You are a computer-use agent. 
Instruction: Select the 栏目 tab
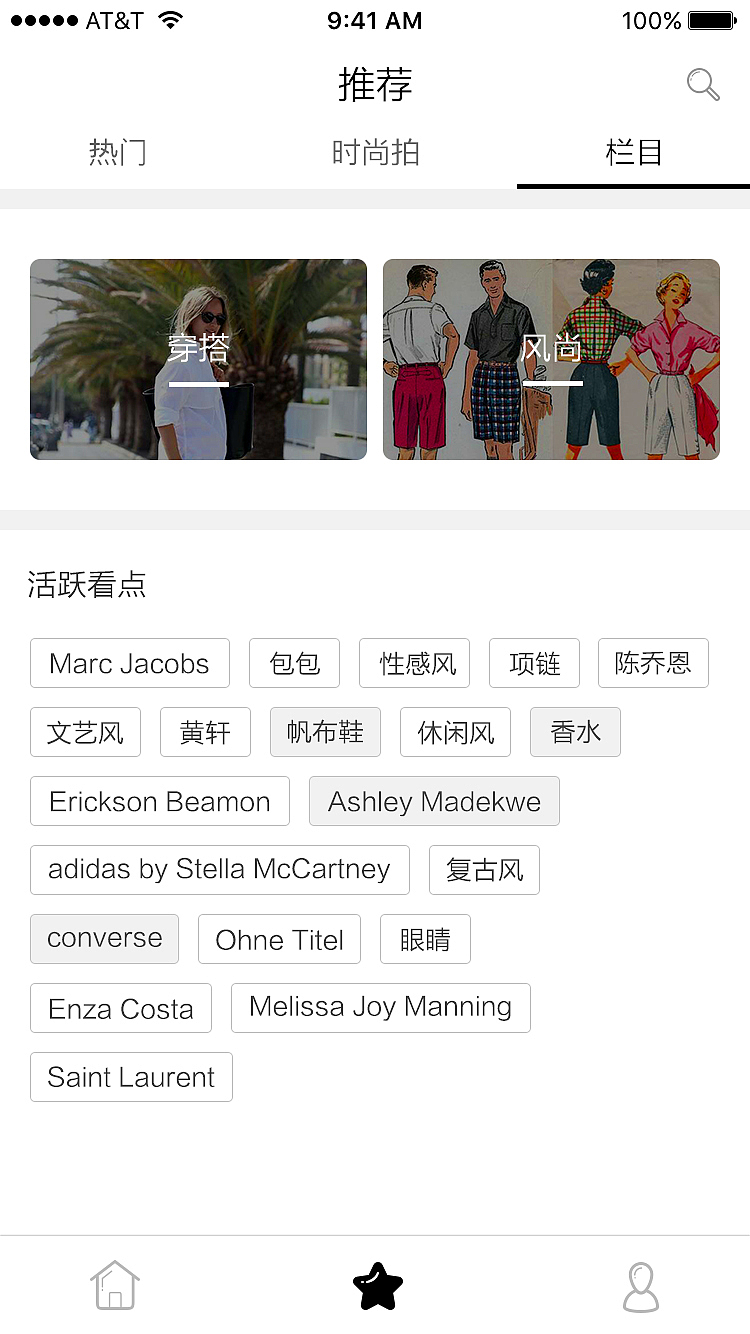coord(634,153)
